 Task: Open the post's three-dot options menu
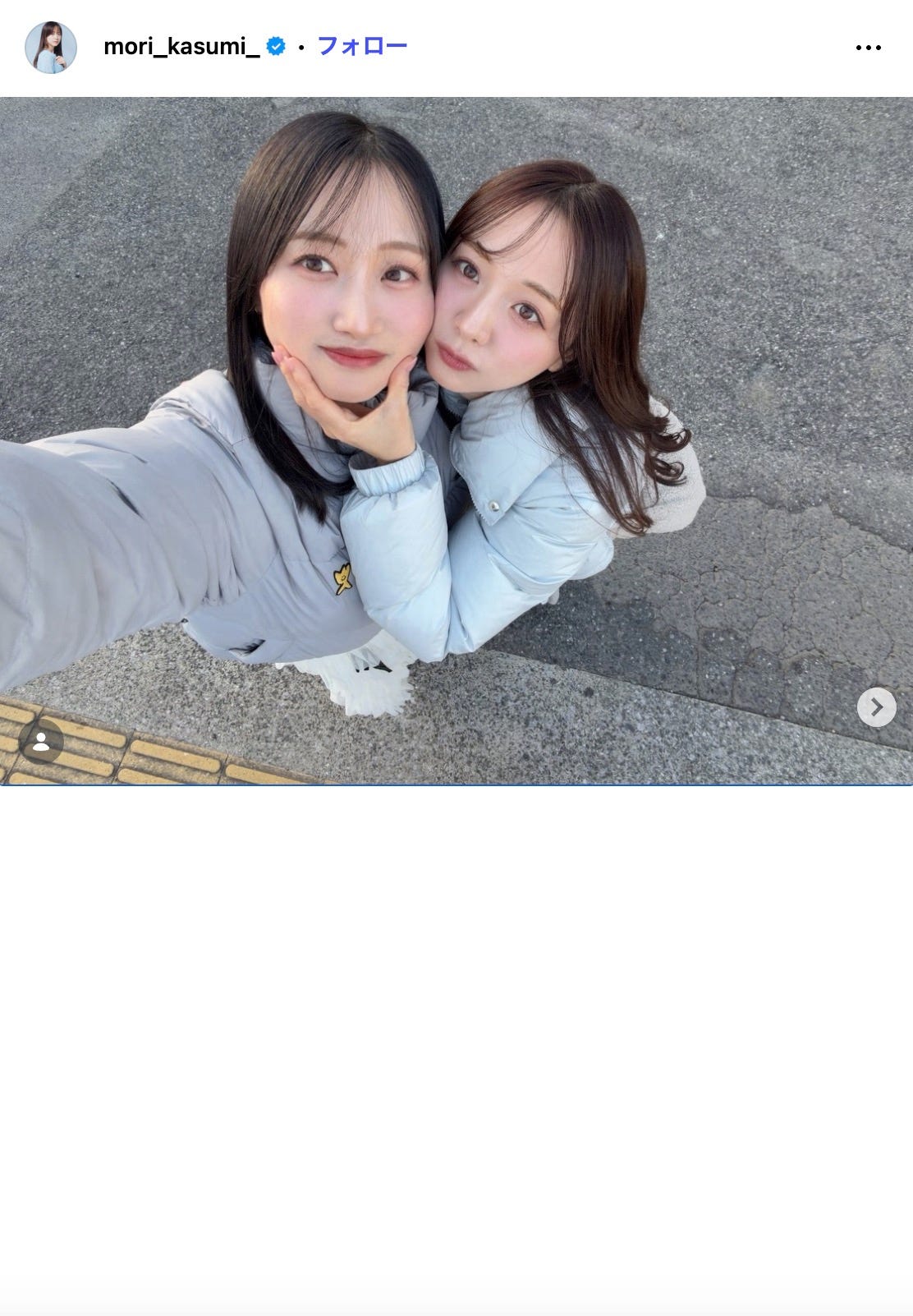pos(868,48)
